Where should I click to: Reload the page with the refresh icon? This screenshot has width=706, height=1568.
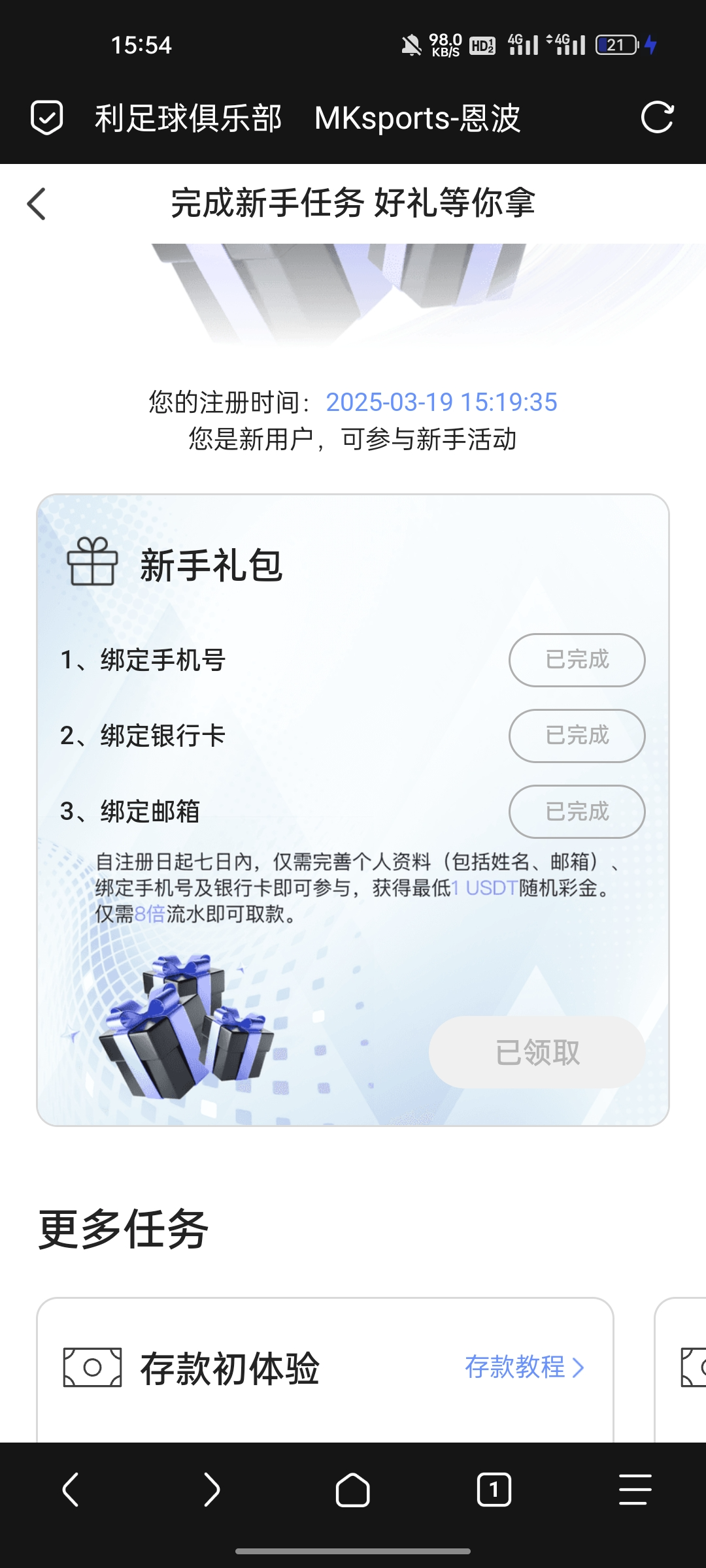(x=657, y=118)
